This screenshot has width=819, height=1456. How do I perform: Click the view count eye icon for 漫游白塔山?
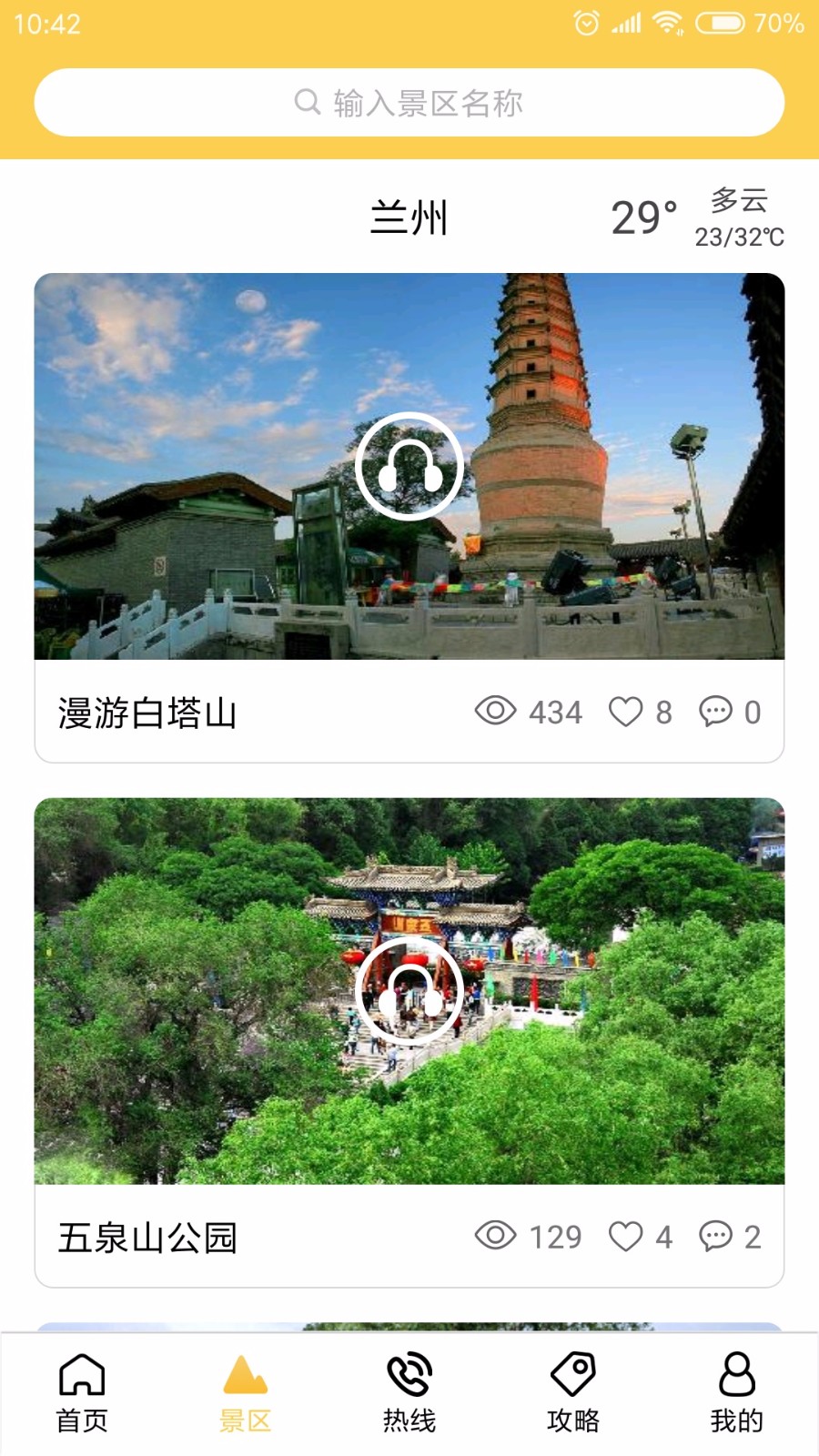(x=495, y=713)
